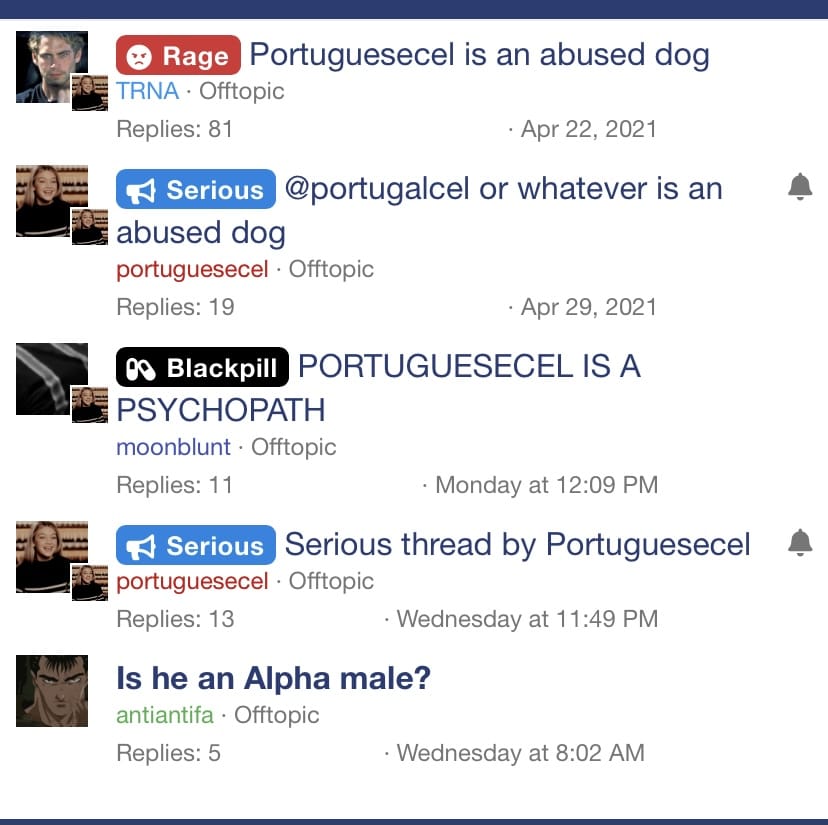View moonblunt's profile

173,447
